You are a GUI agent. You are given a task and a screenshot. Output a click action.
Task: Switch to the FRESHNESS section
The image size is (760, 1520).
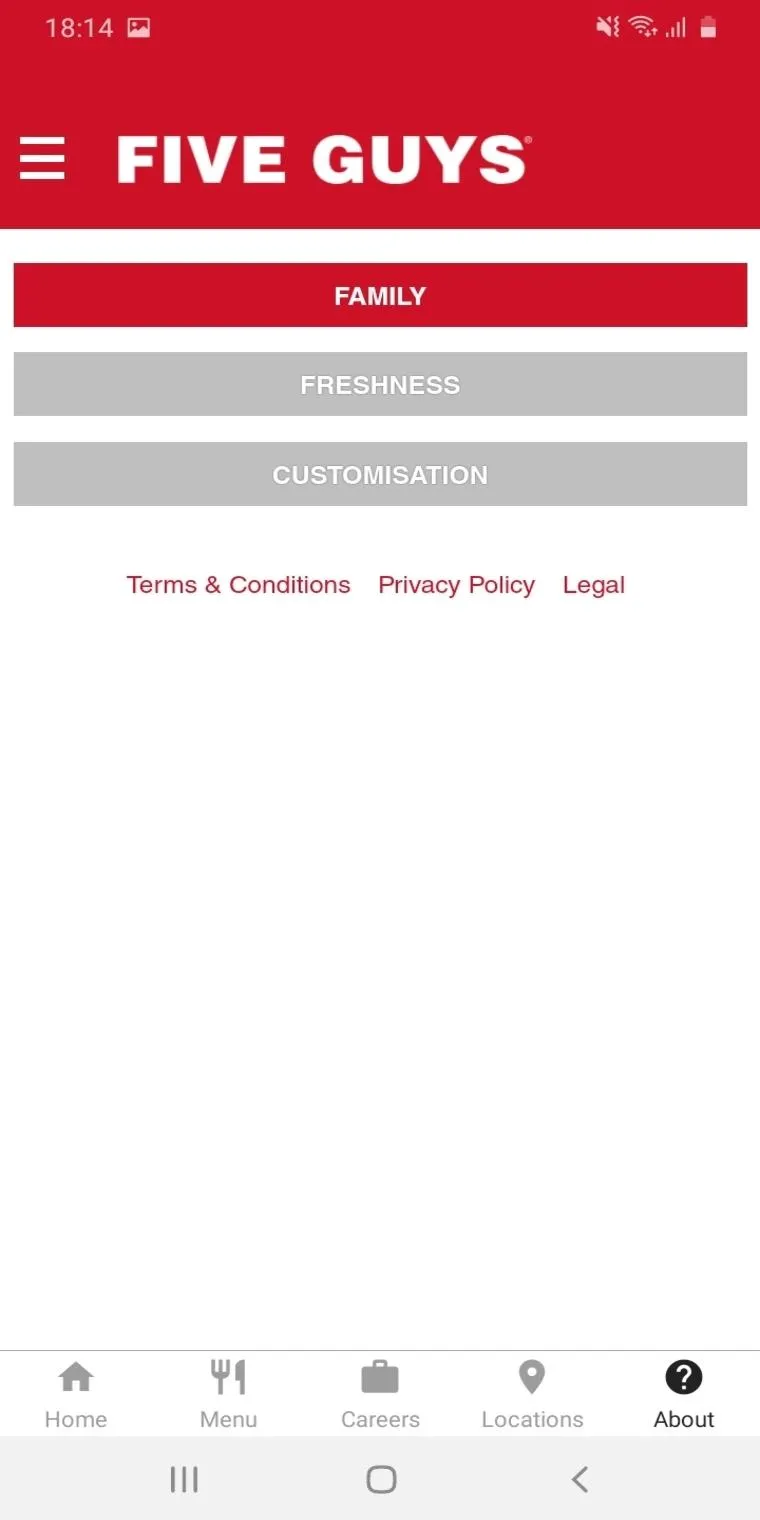click(x=380, y=384)
